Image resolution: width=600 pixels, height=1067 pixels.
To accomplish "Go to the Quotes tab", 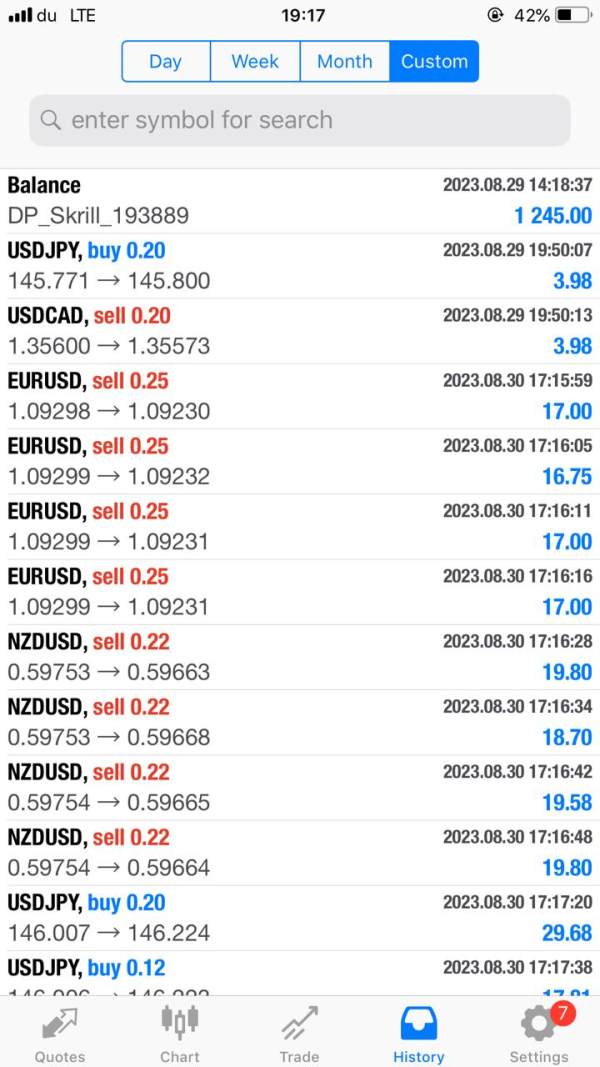I will [x=60, y=1033].
